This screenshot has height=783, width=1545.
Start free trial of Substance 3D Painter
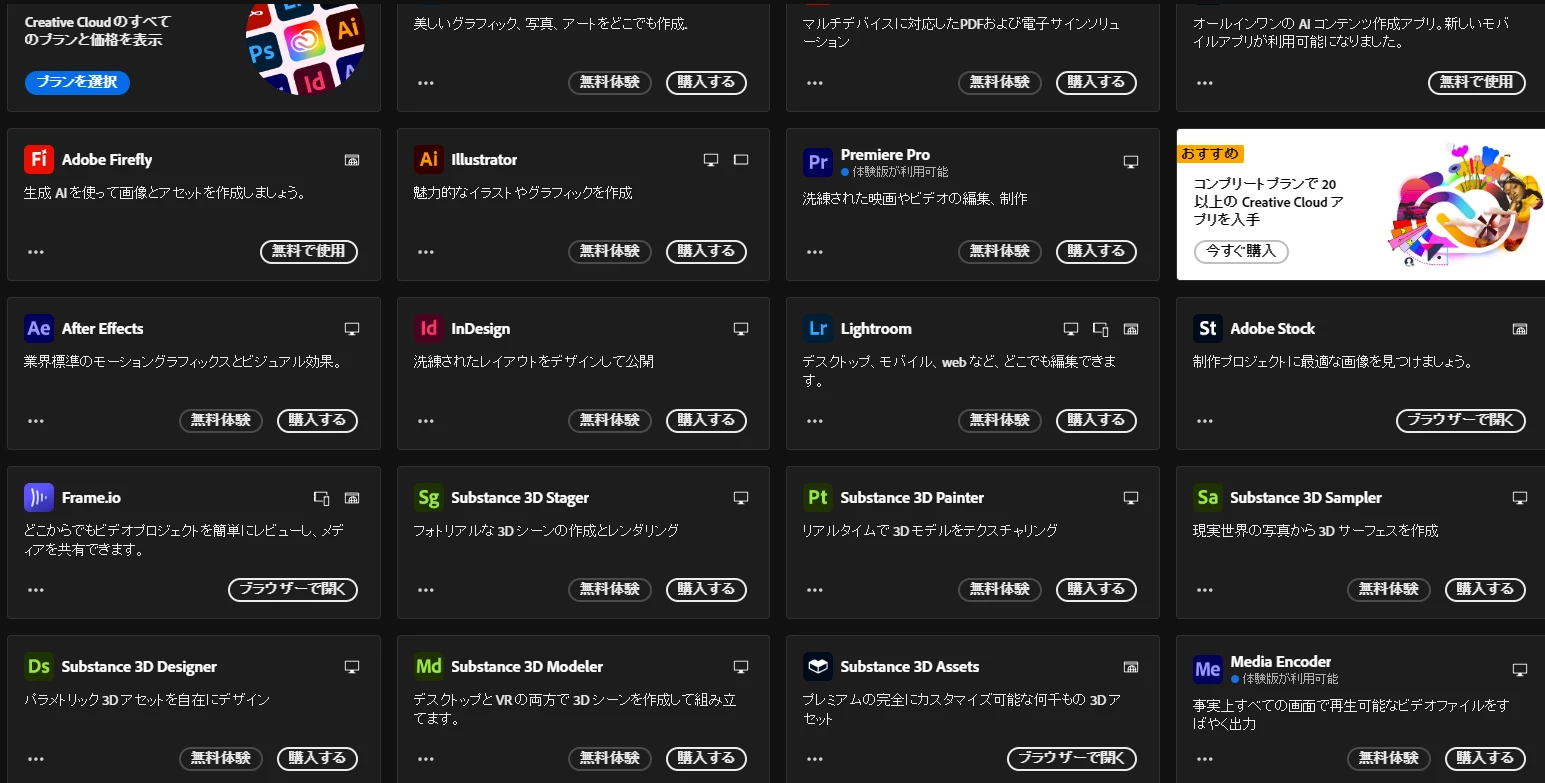tap(999, 589)
